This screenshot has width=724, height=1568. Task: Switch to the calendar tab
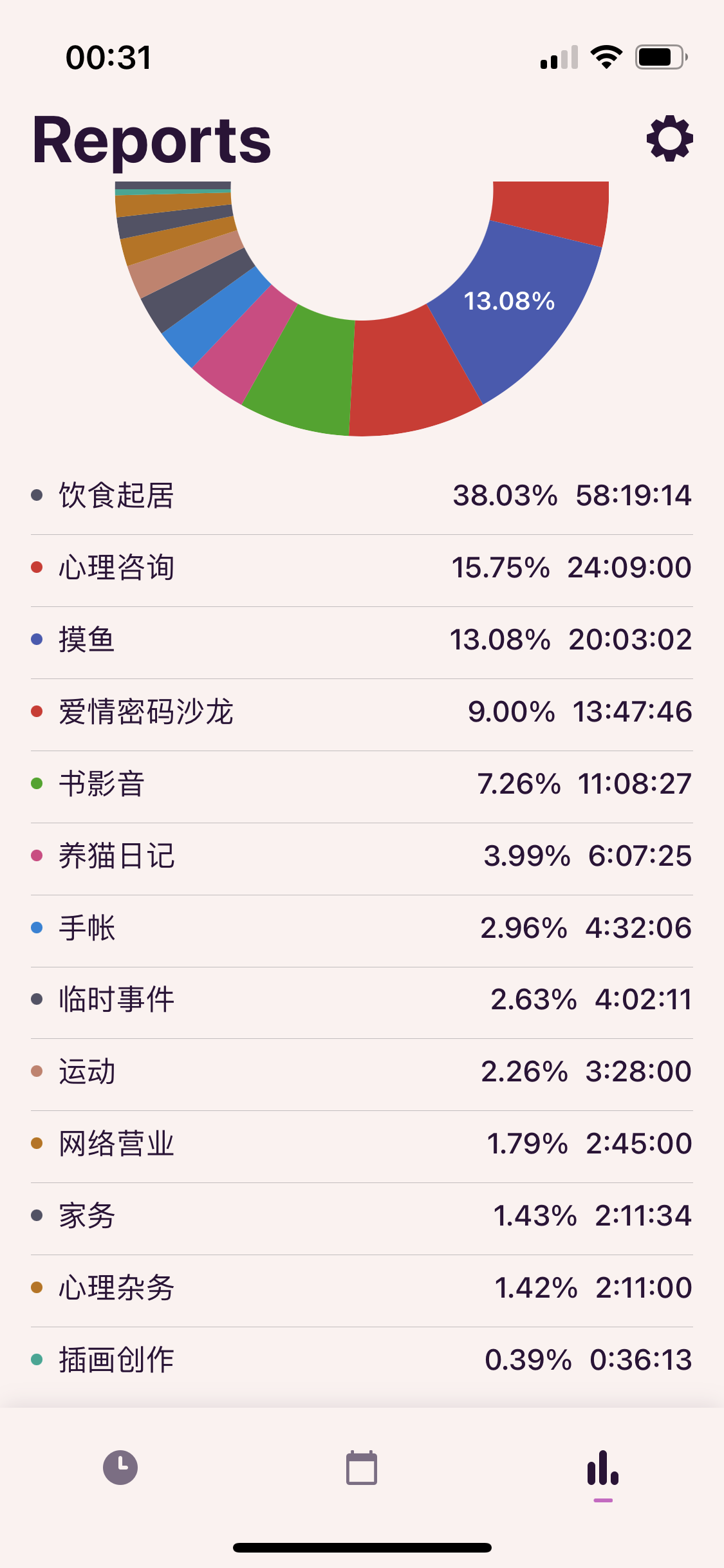click(361, 1468)
